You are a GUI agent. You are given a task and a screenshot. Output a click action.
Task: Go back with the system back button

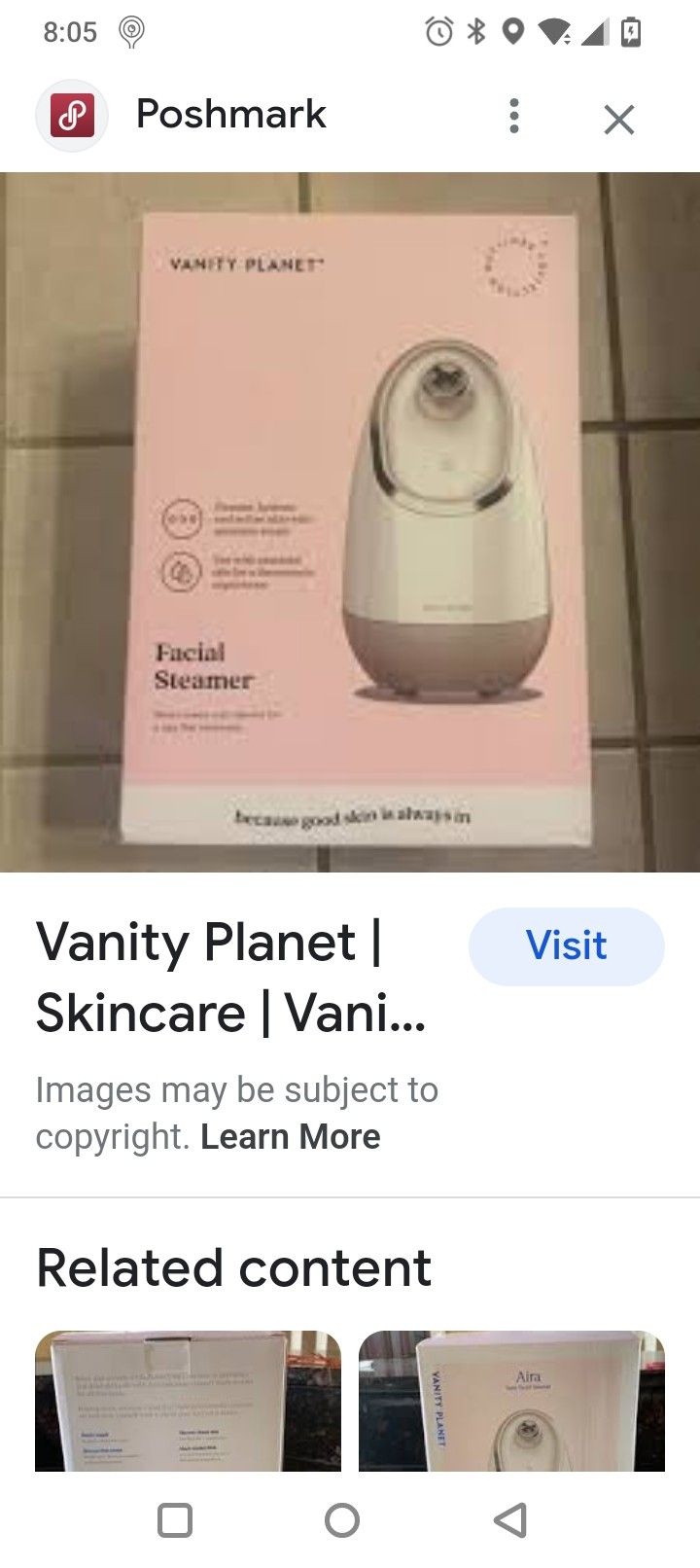[510, 1519]
